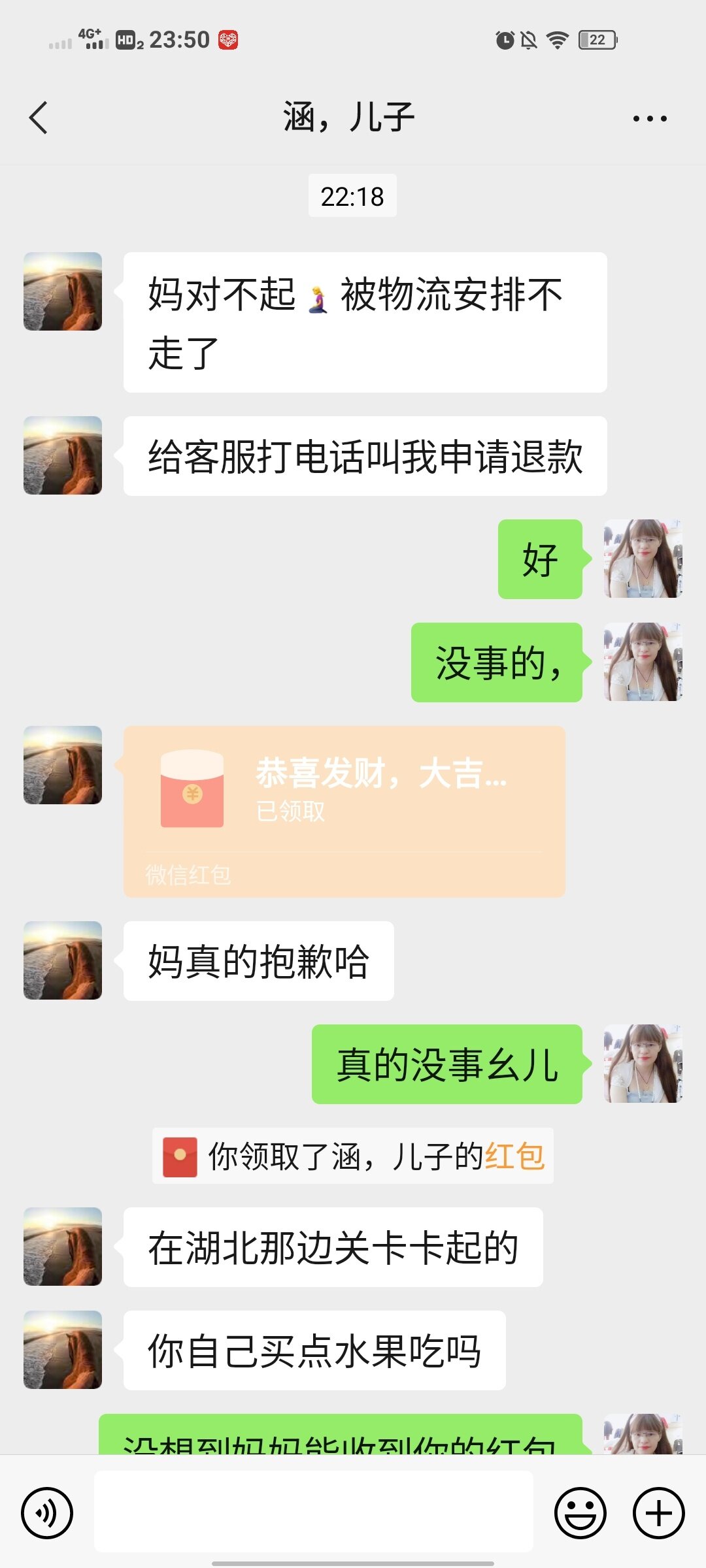The image size is (706, 1568).
Task: Tap the orange 红包 link in the notice
Action: (x=515, y=1156)
